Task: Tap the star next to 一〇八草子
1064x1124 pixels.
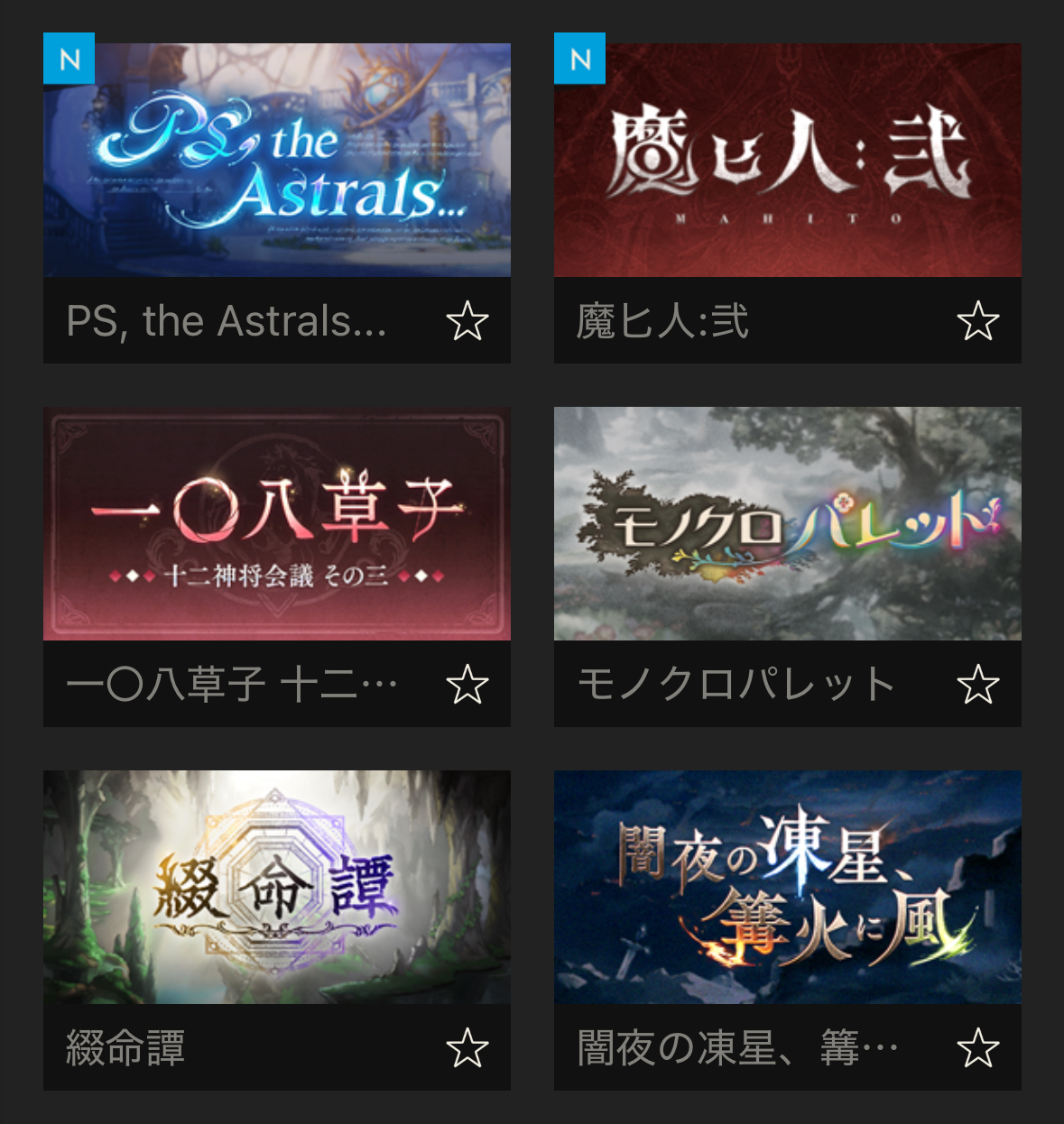Action: click(467, 685)
